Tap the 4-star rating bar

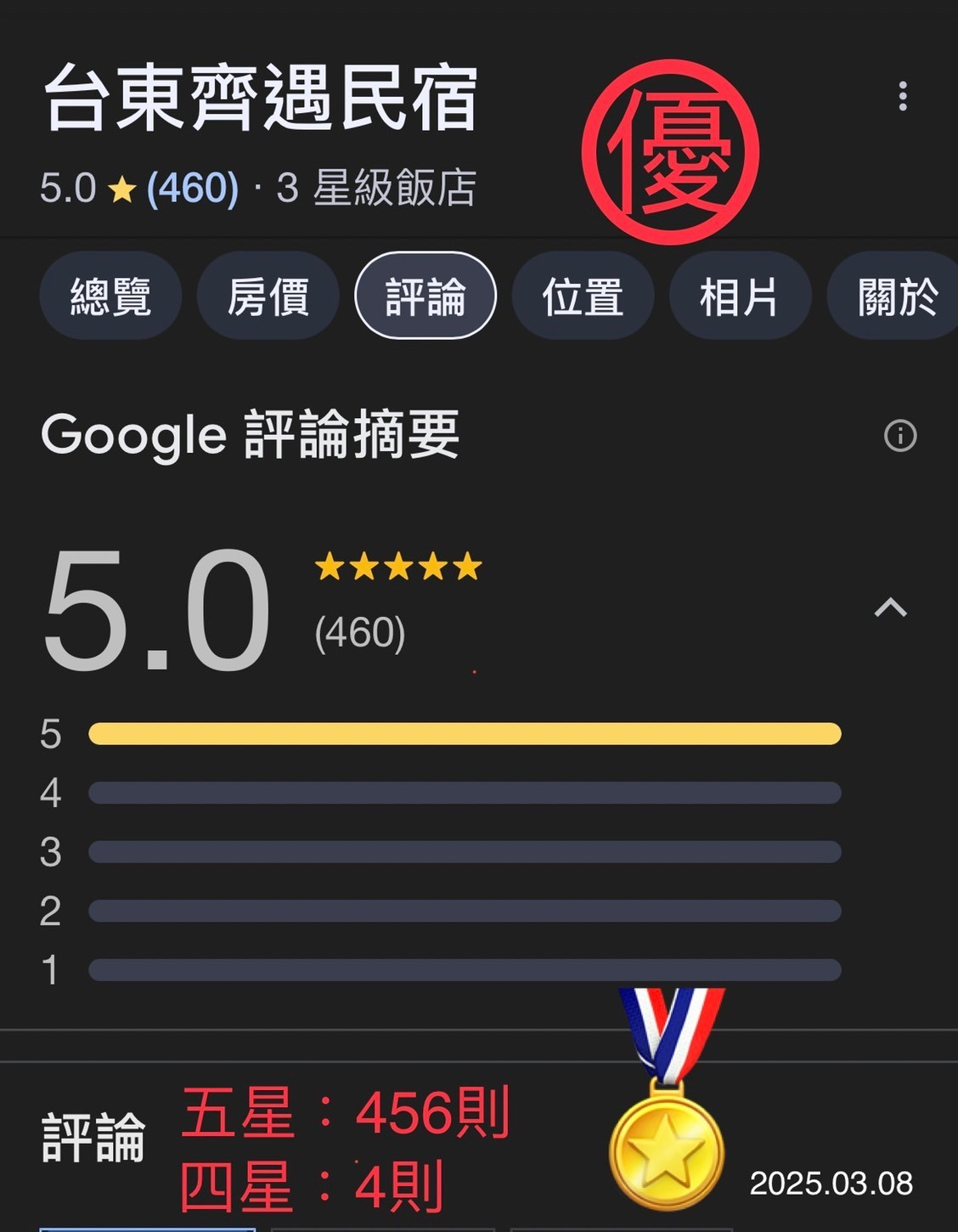[x=465, y=791]
